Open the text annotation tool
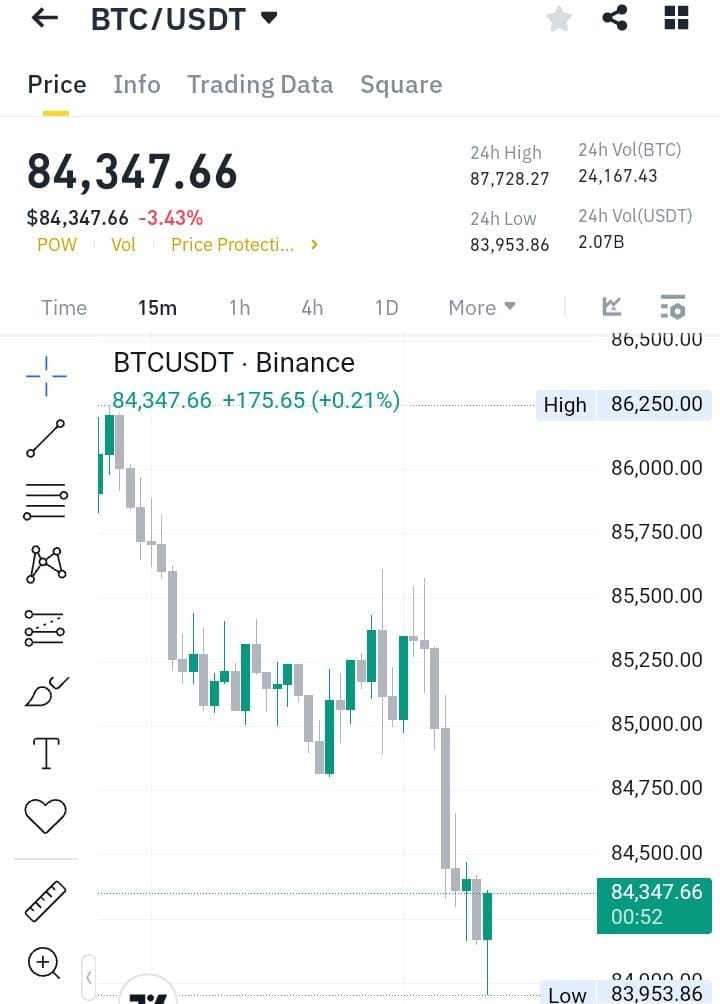720x1004 pixels. (44, 753)
